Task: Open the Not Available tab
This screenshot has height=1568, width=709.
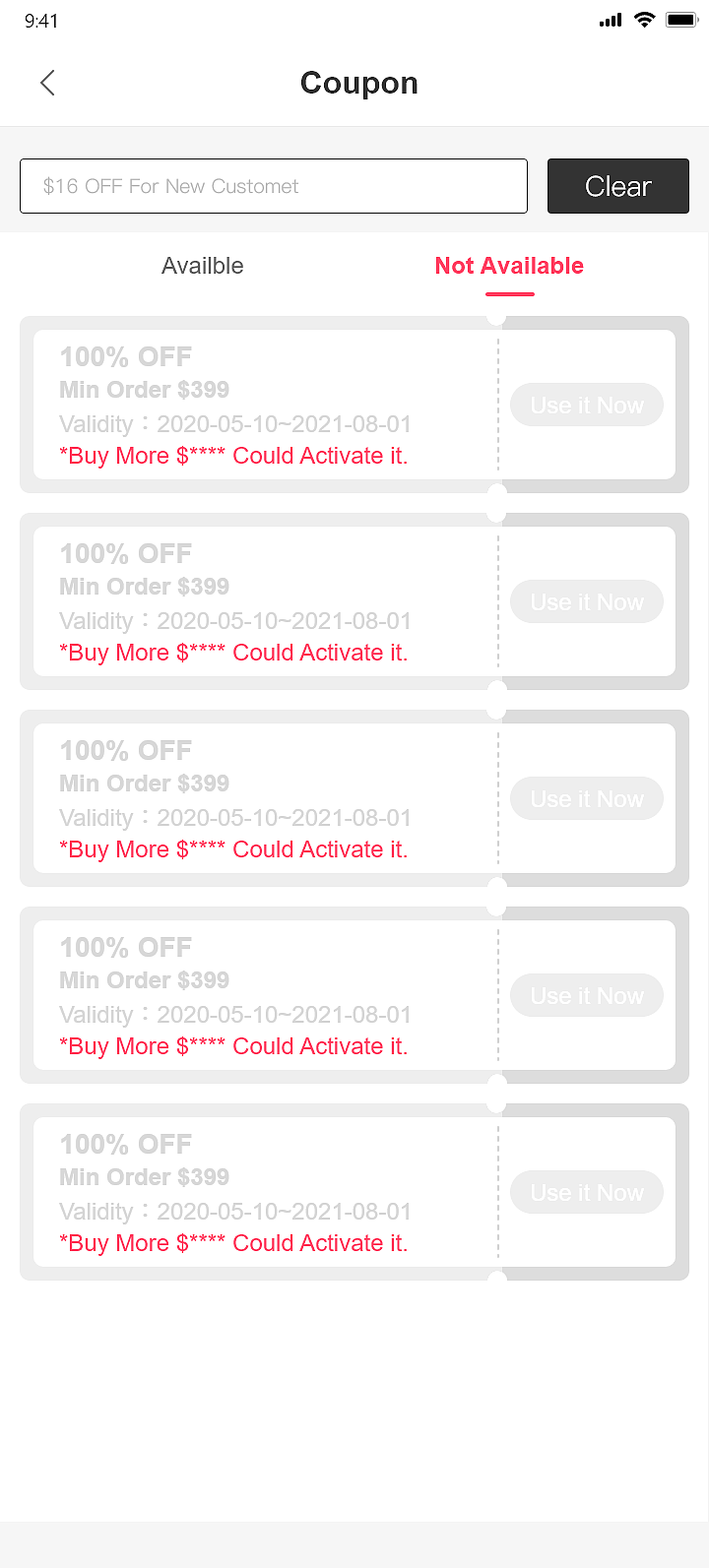Action: click(509, 265)
